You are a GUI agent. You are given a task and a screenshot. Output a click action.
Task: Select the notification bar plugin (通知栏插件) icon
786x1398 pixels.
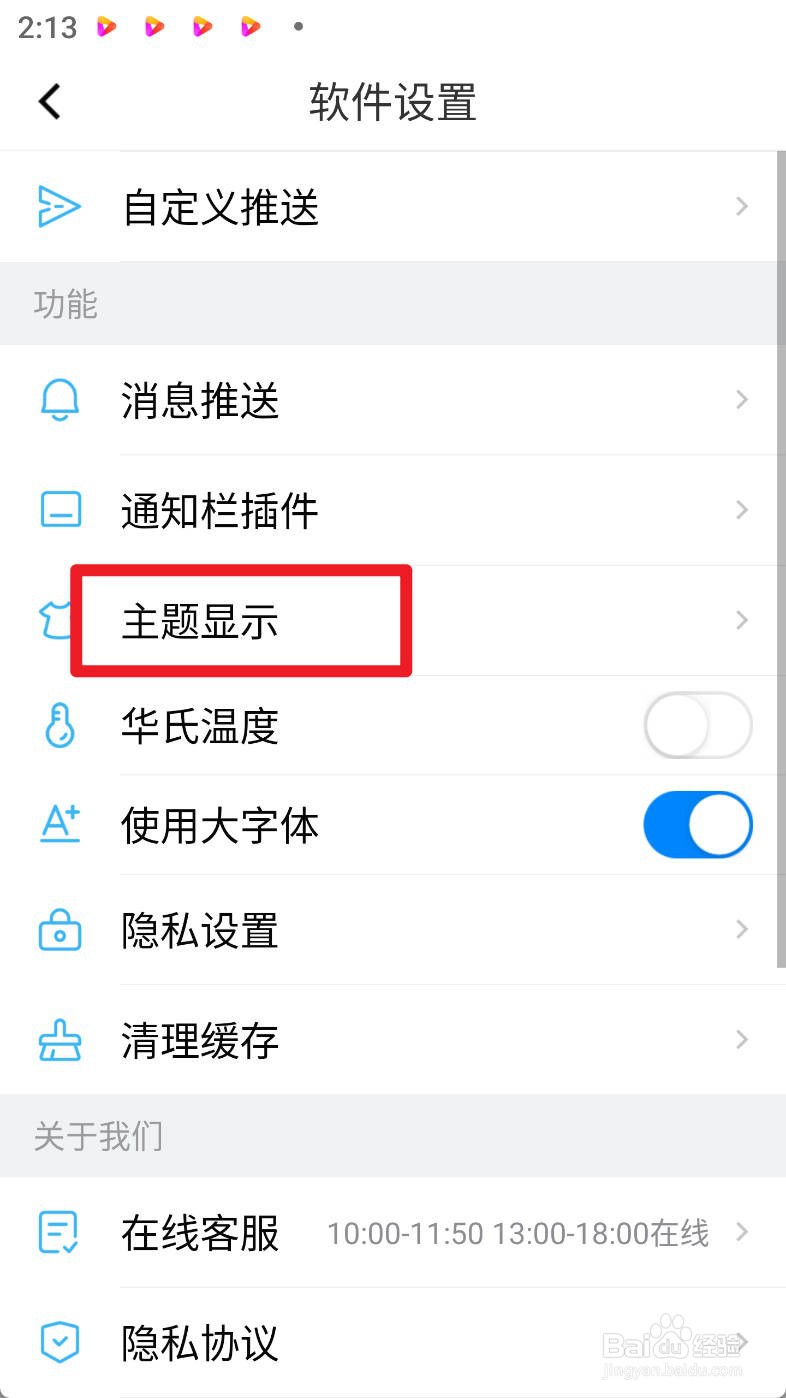click(x=60, y=510)
